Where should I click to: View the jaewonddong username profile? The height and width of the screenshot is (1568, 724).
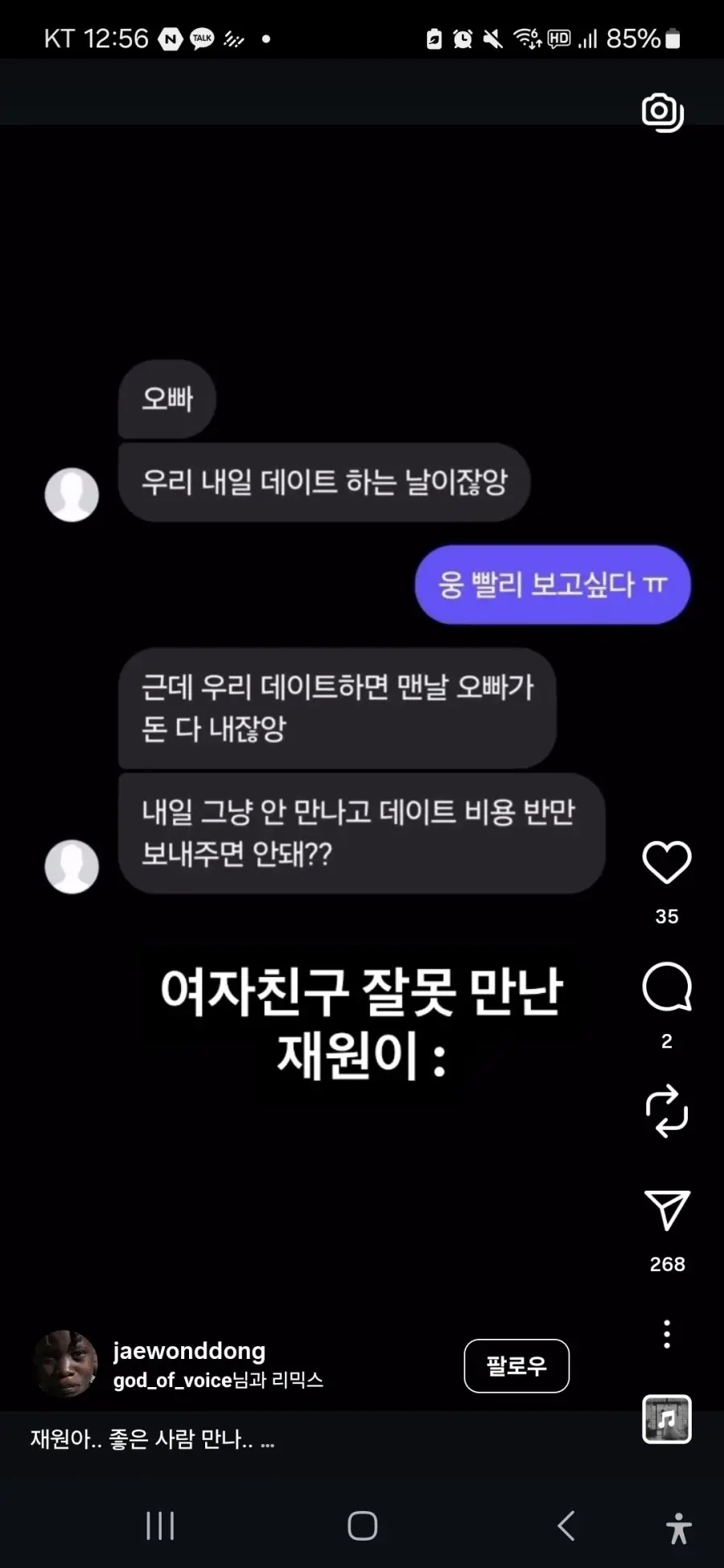click(x=189, y=1351)
